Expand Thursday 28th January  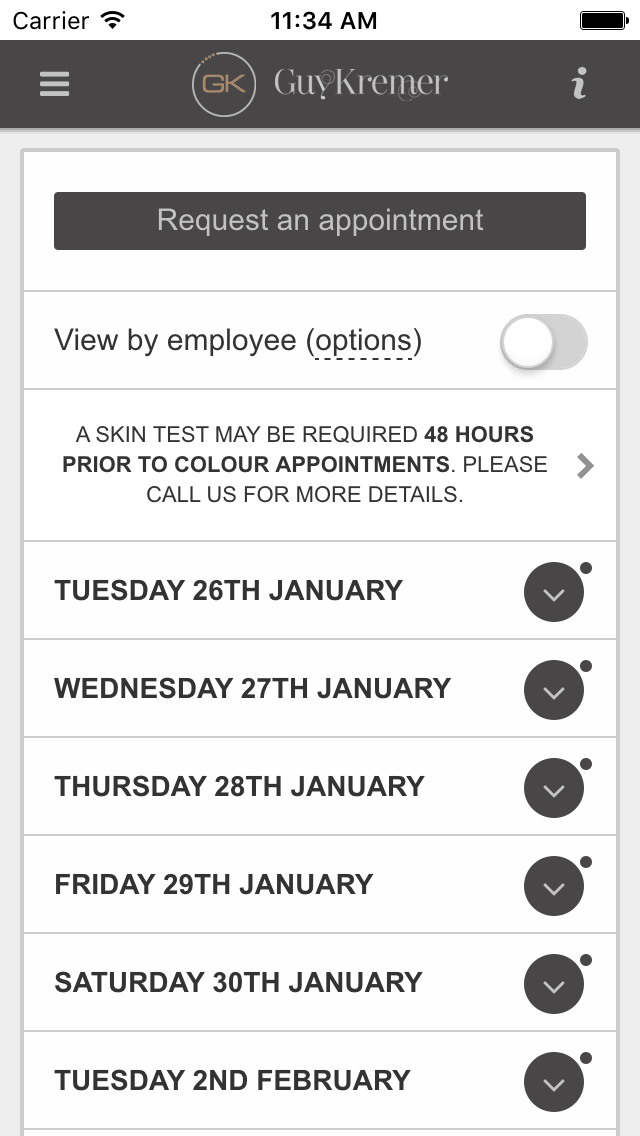(554, 788)
